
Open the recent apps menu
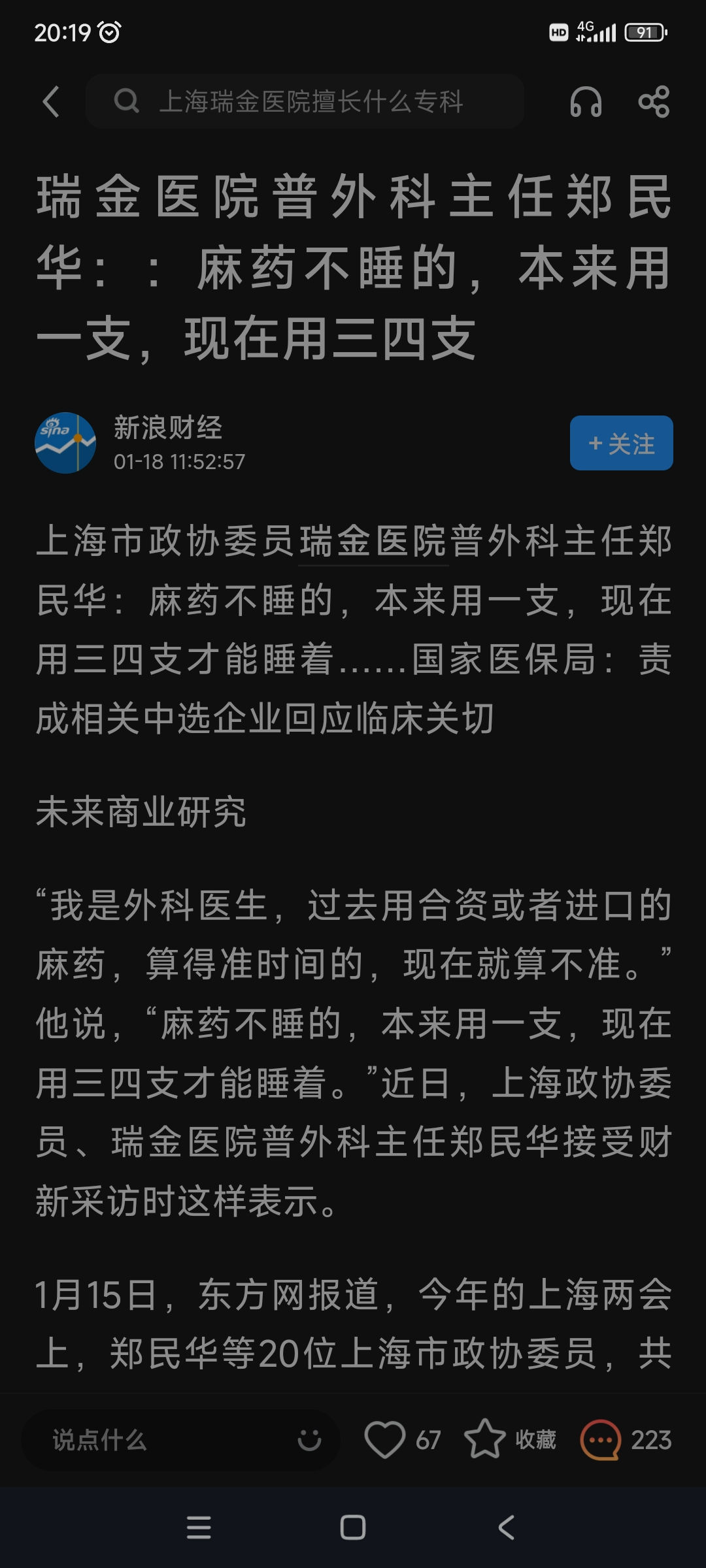click(199, 1527)
